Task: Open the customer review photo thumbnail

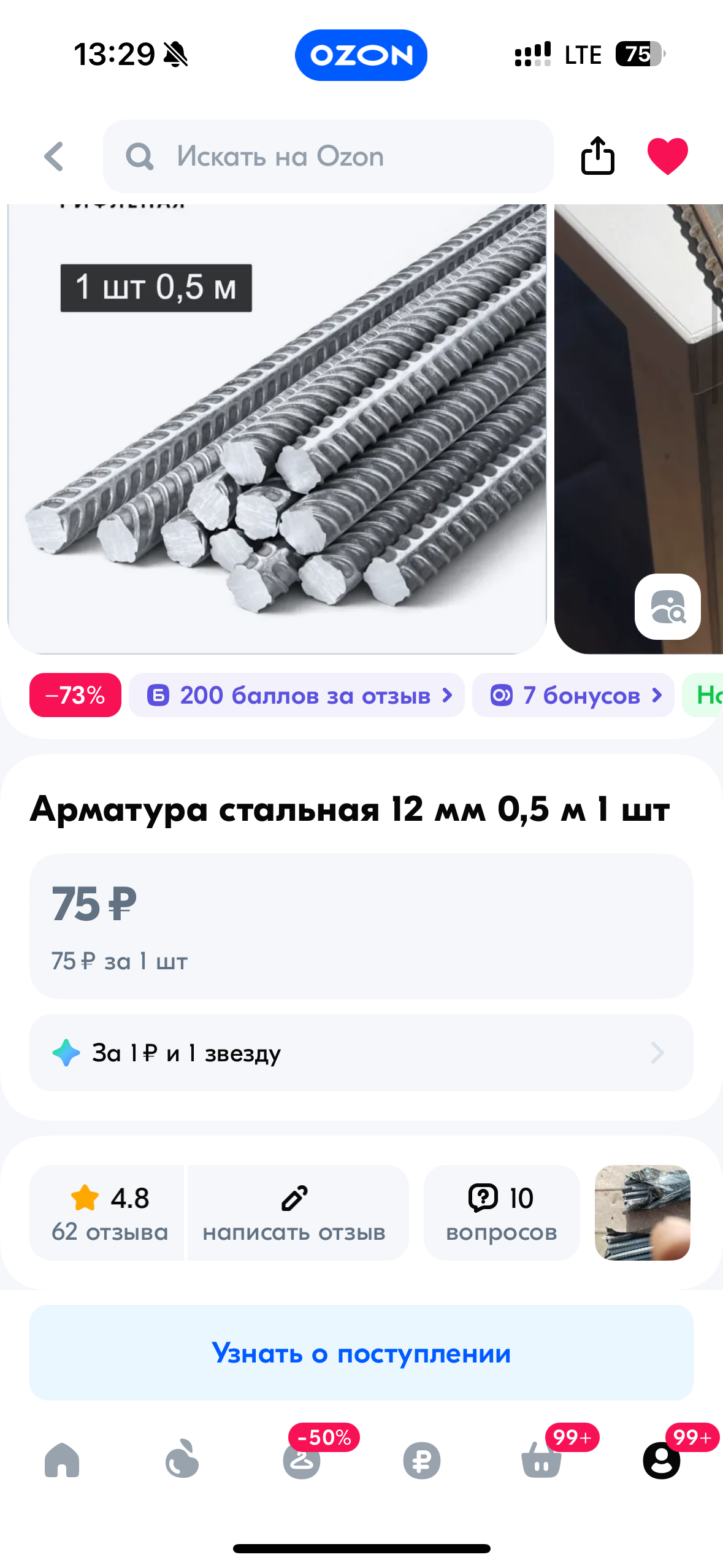Action: 643,1213
